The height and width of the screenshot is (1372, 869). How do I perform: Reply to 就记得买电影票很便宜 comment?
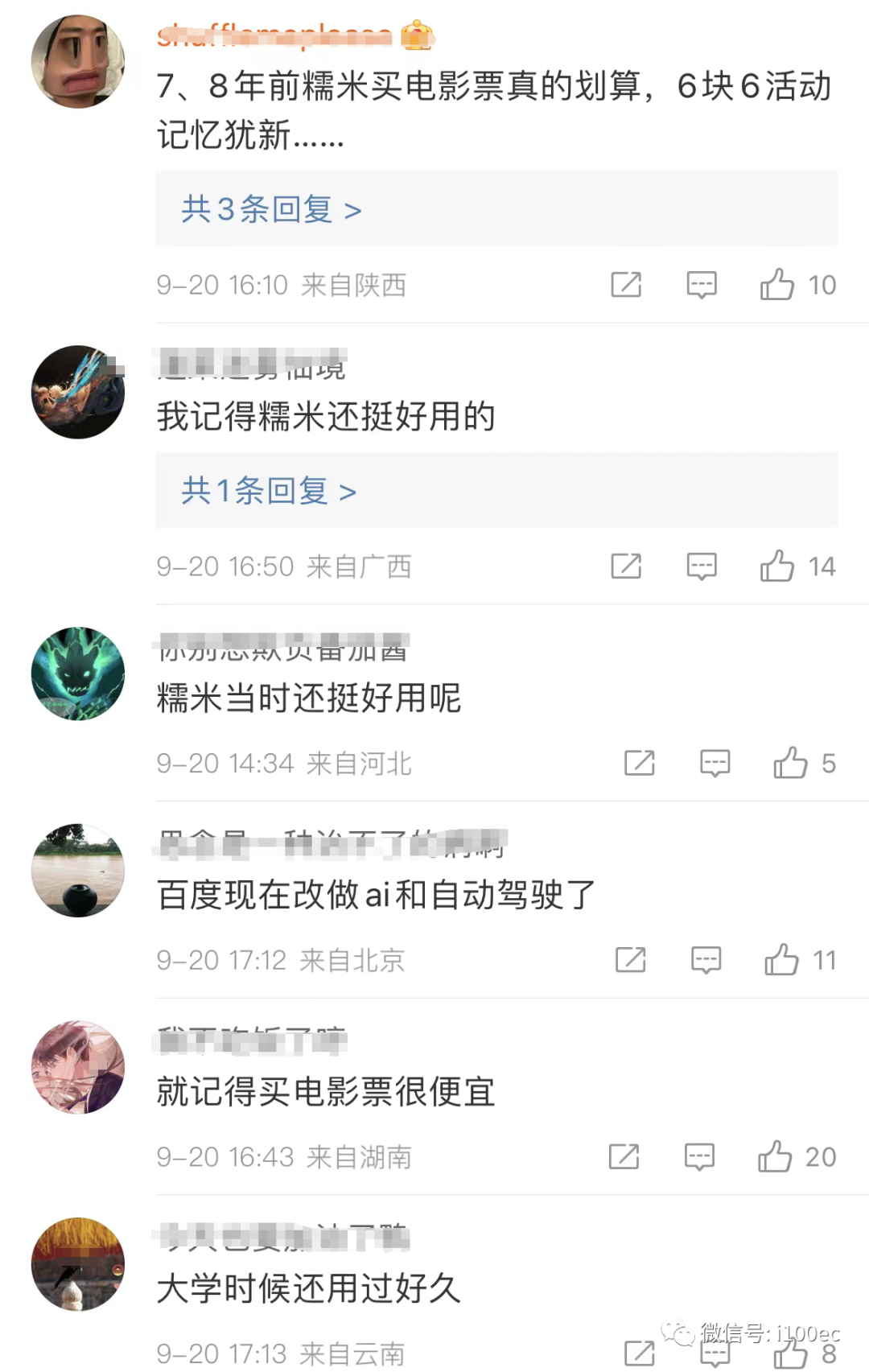[698, 1157]
